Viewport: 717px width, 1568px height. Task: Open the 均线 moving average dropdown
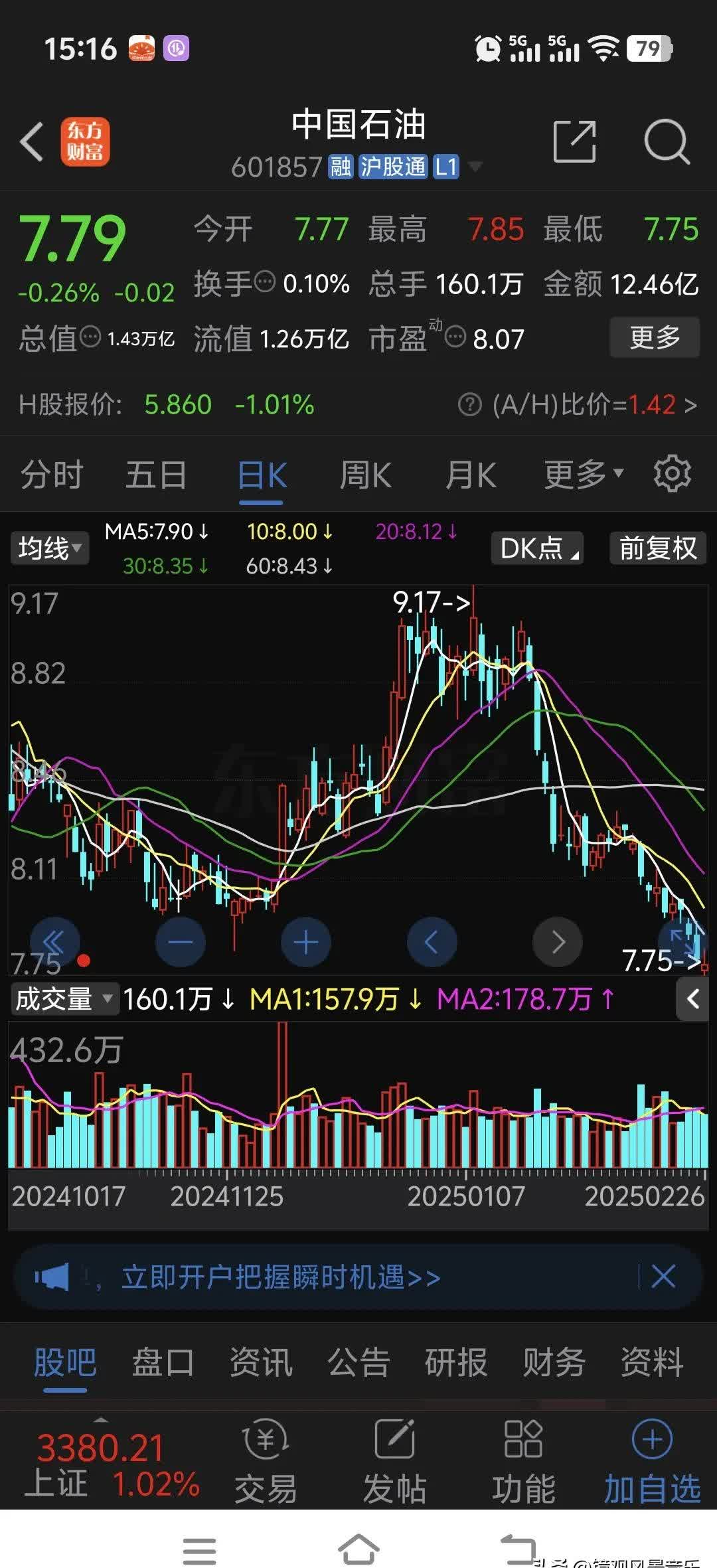pos(48,548)
